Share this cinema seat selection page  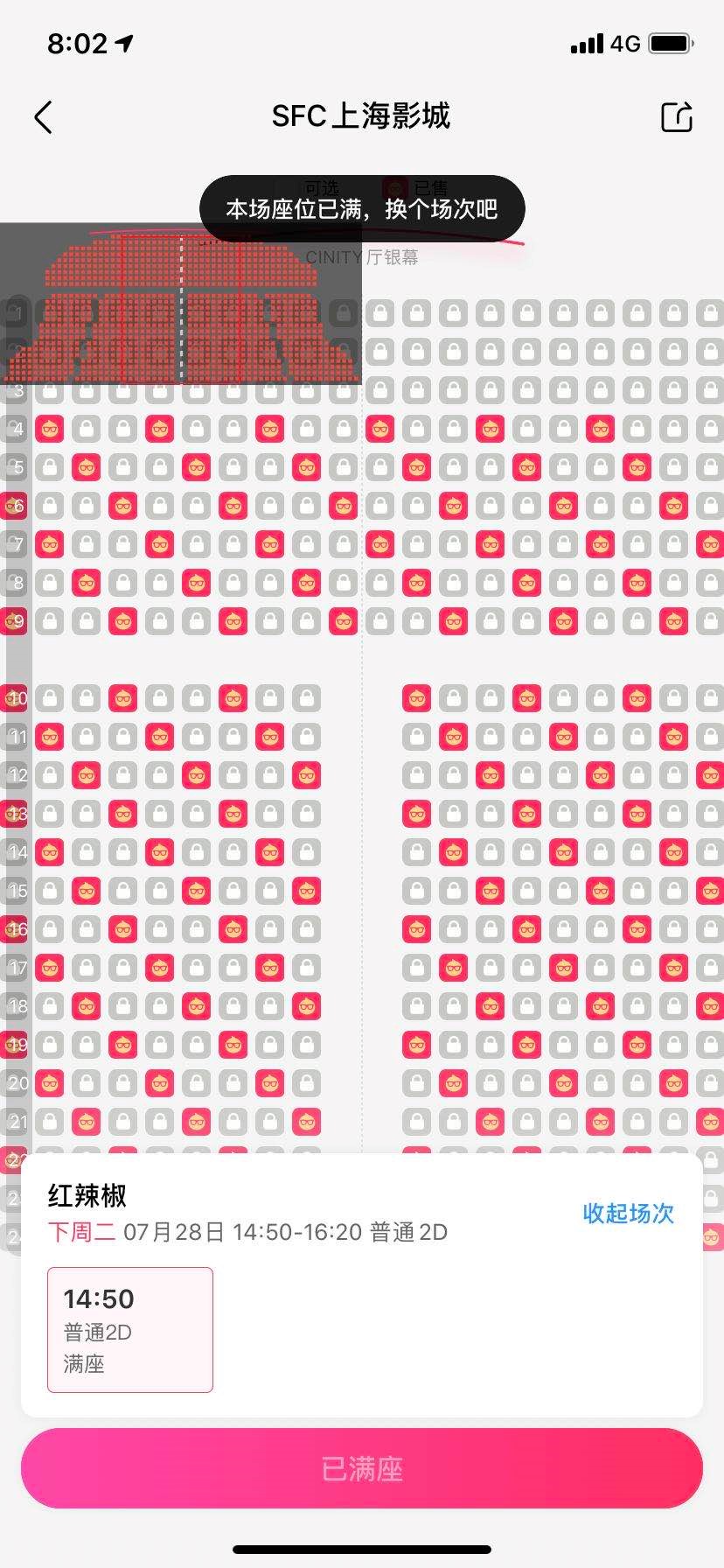tap(676, 117)
